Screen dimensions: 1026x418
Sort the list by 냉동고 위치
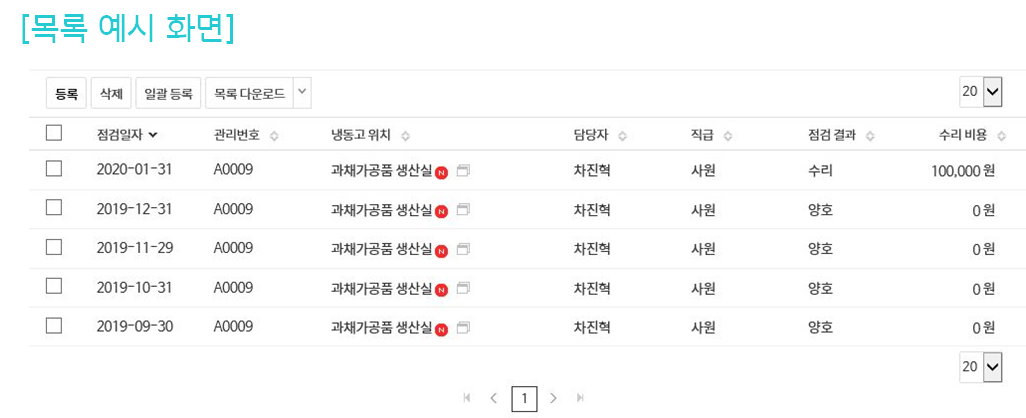click(370, 135)
